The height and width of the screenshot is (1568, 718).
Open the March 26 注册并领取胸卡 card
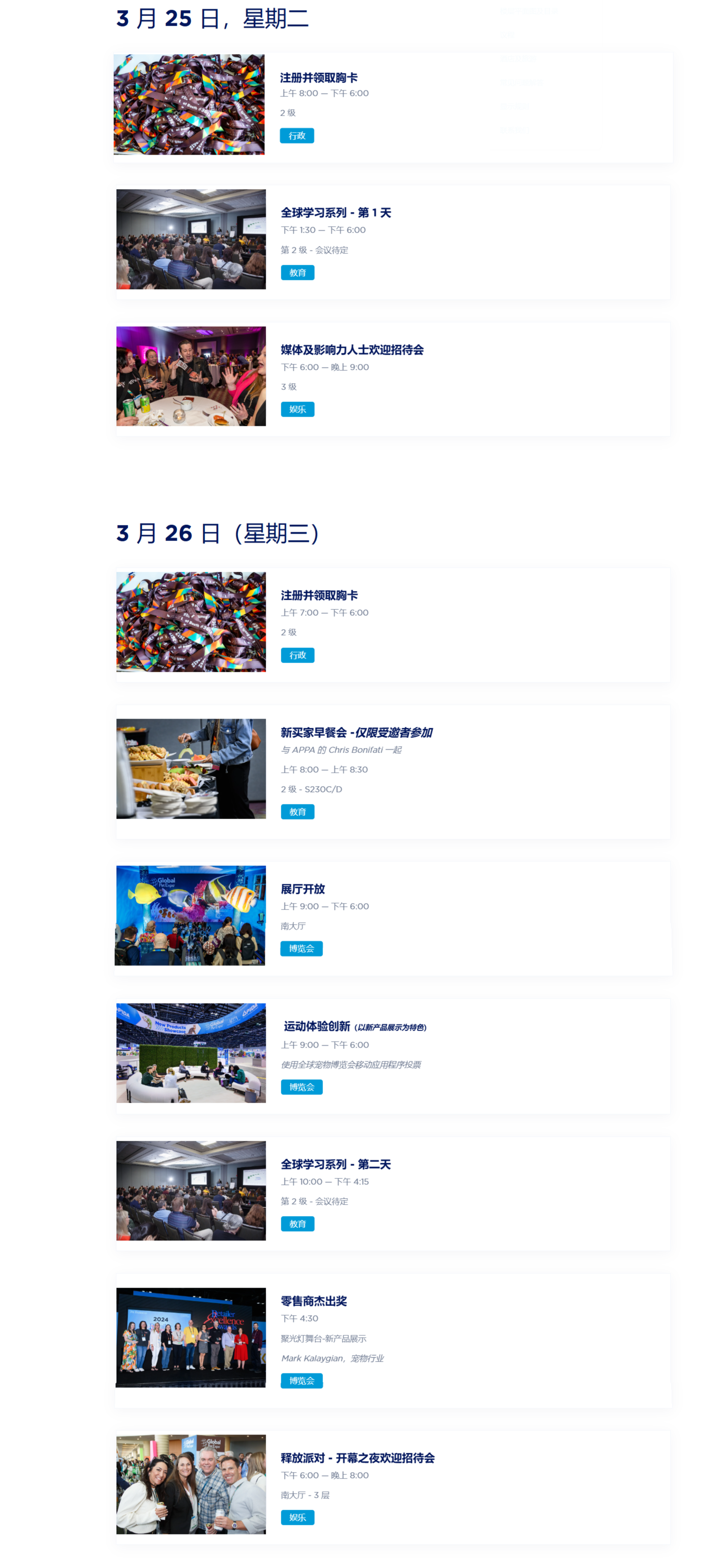click(319, 595)
